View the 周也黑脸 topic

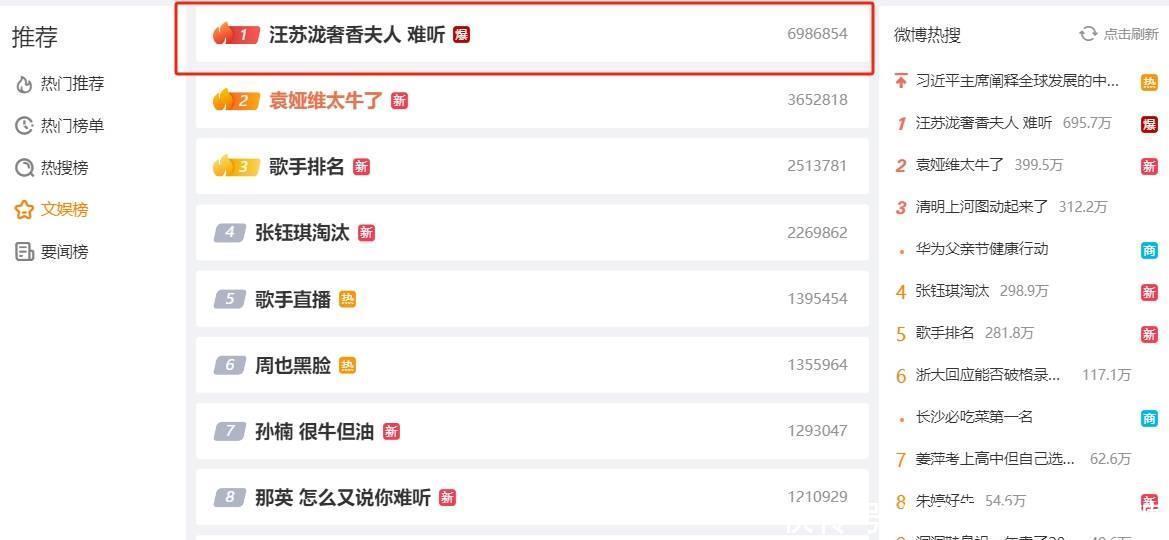click(292, 365)
